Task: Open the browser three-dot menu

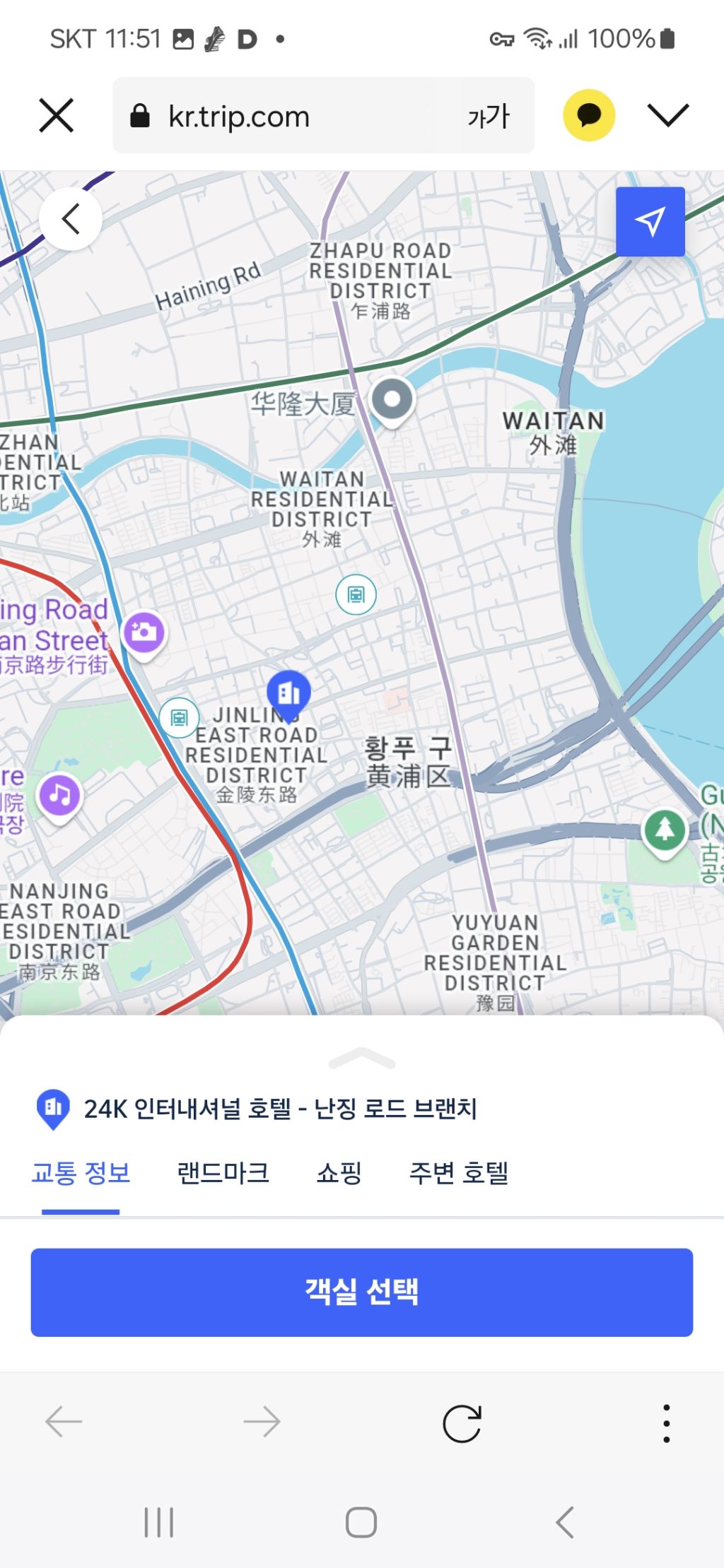Action: coord(666,1422)
